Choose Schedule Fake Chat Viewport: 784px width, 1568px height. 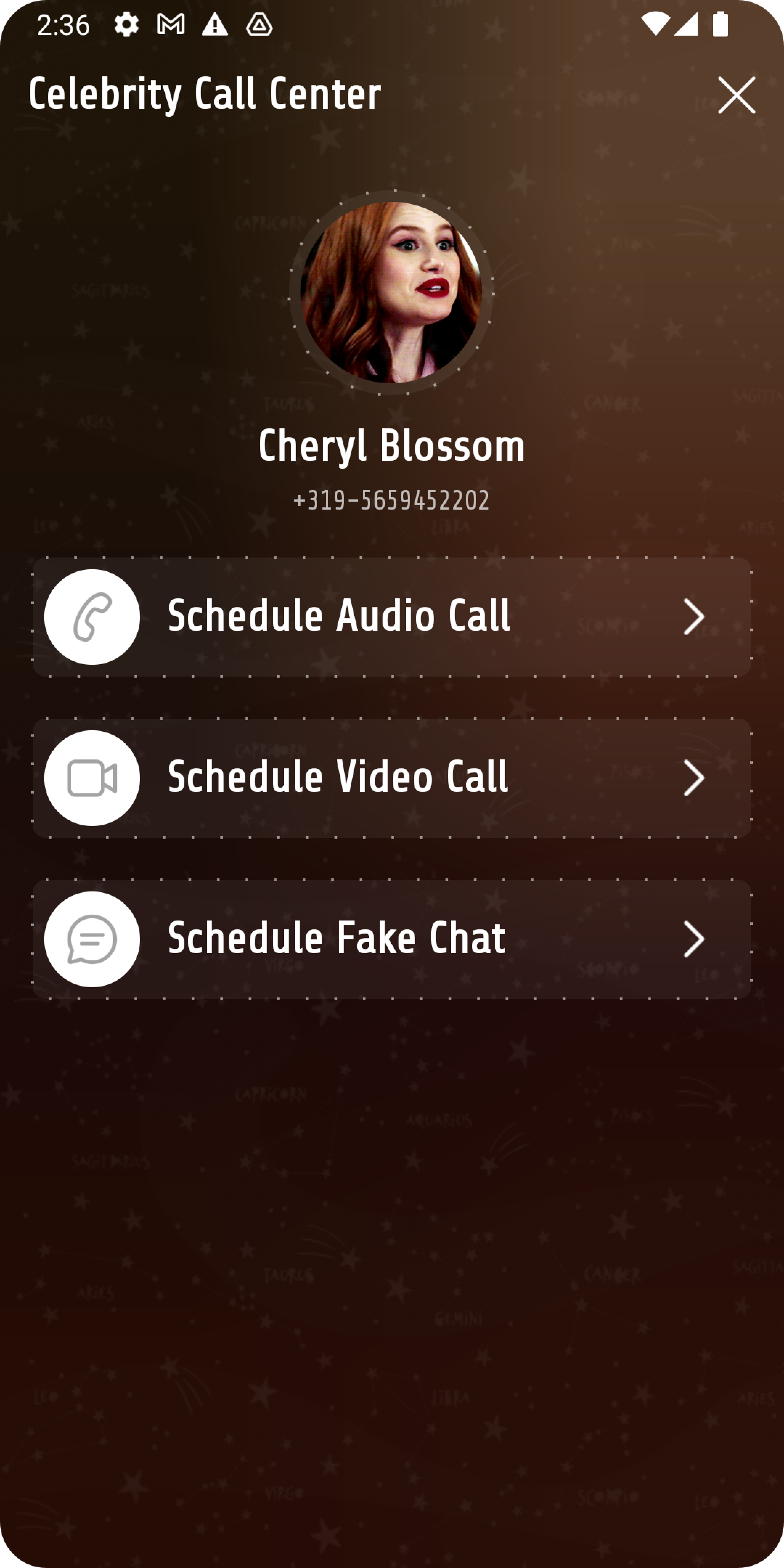[x=391, y=939]
